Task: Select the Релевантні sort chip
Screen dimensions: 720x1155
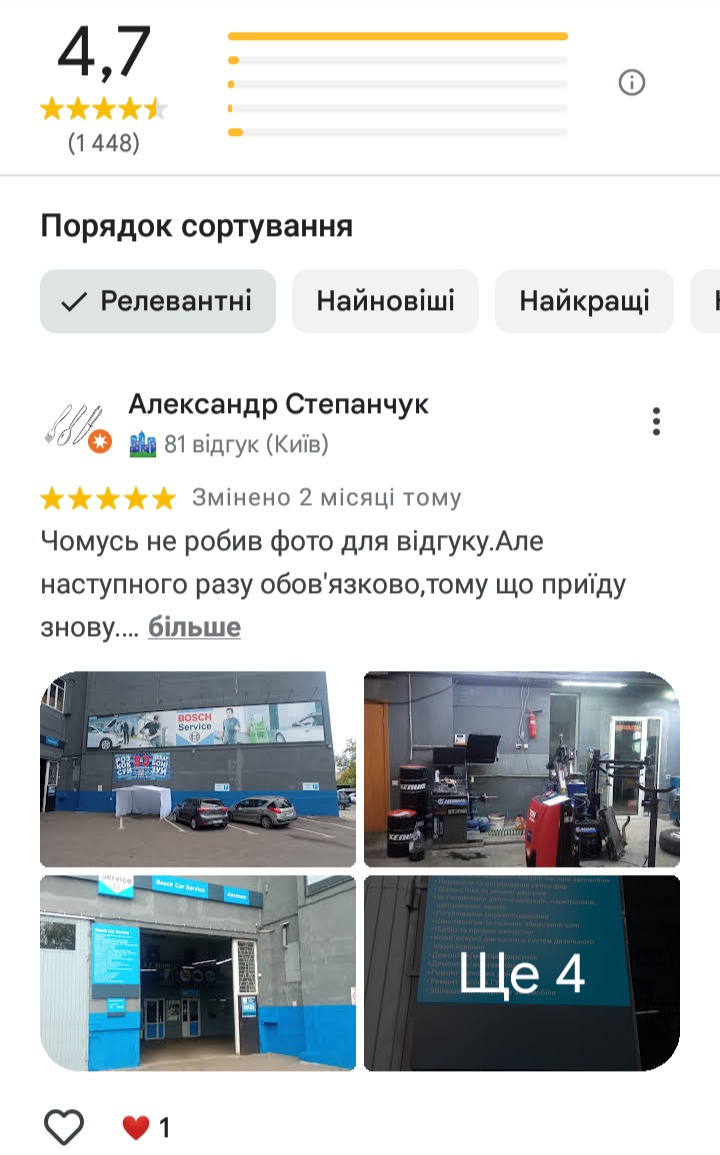Action: pyautogui.click(x=158, y=301)
